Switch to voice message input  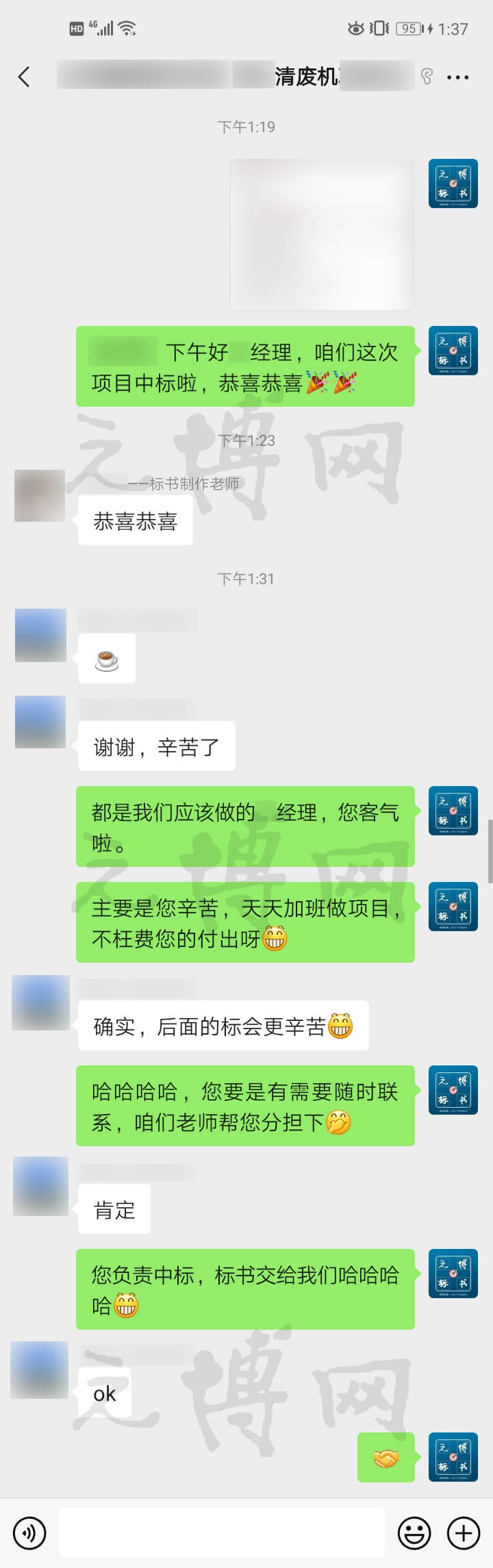(x=29, y=1533)
